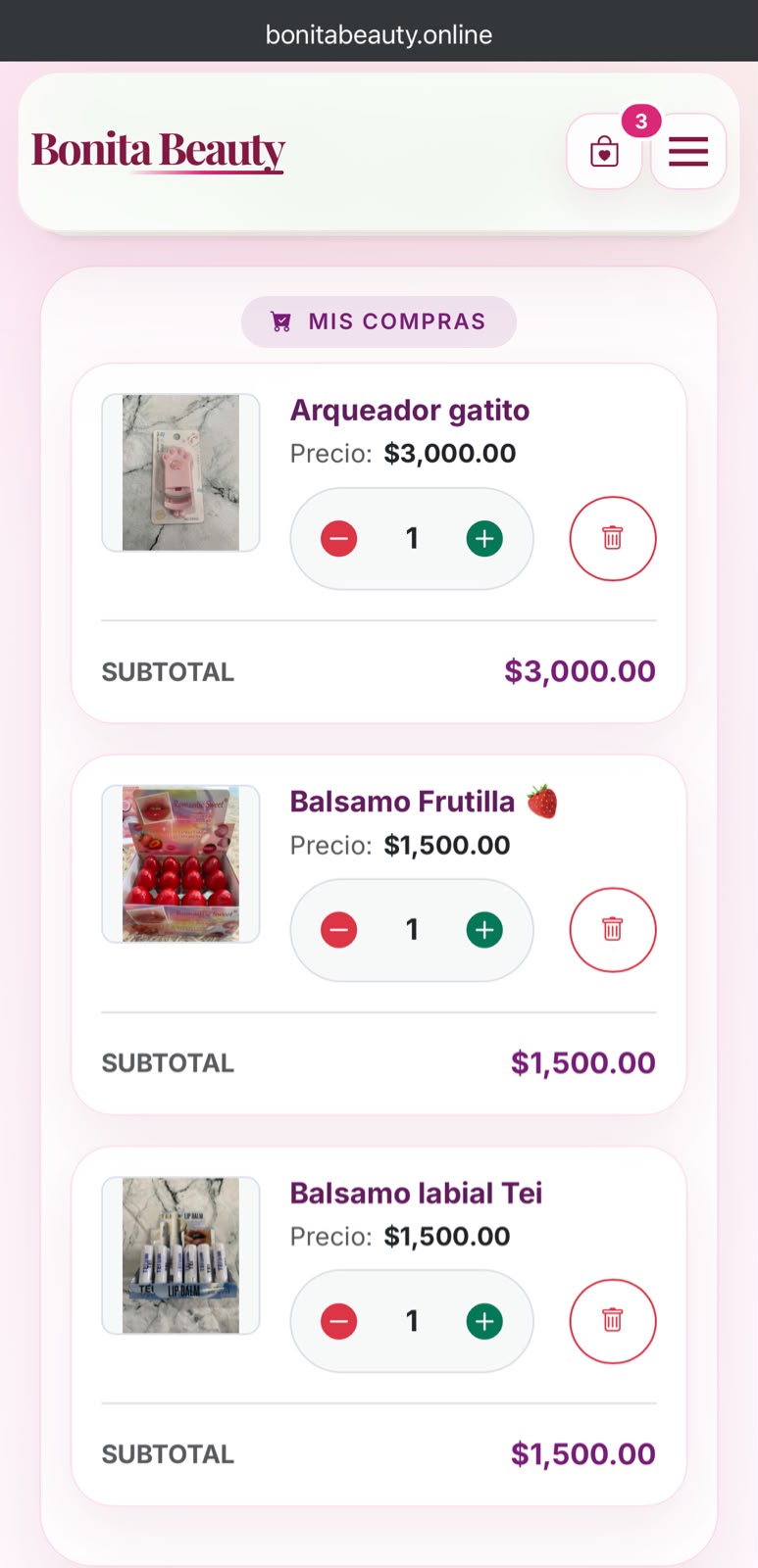Open the Balsamo Frutilla product image
The height and width of the screenshot is (1568, 758).
coord(180,863)
